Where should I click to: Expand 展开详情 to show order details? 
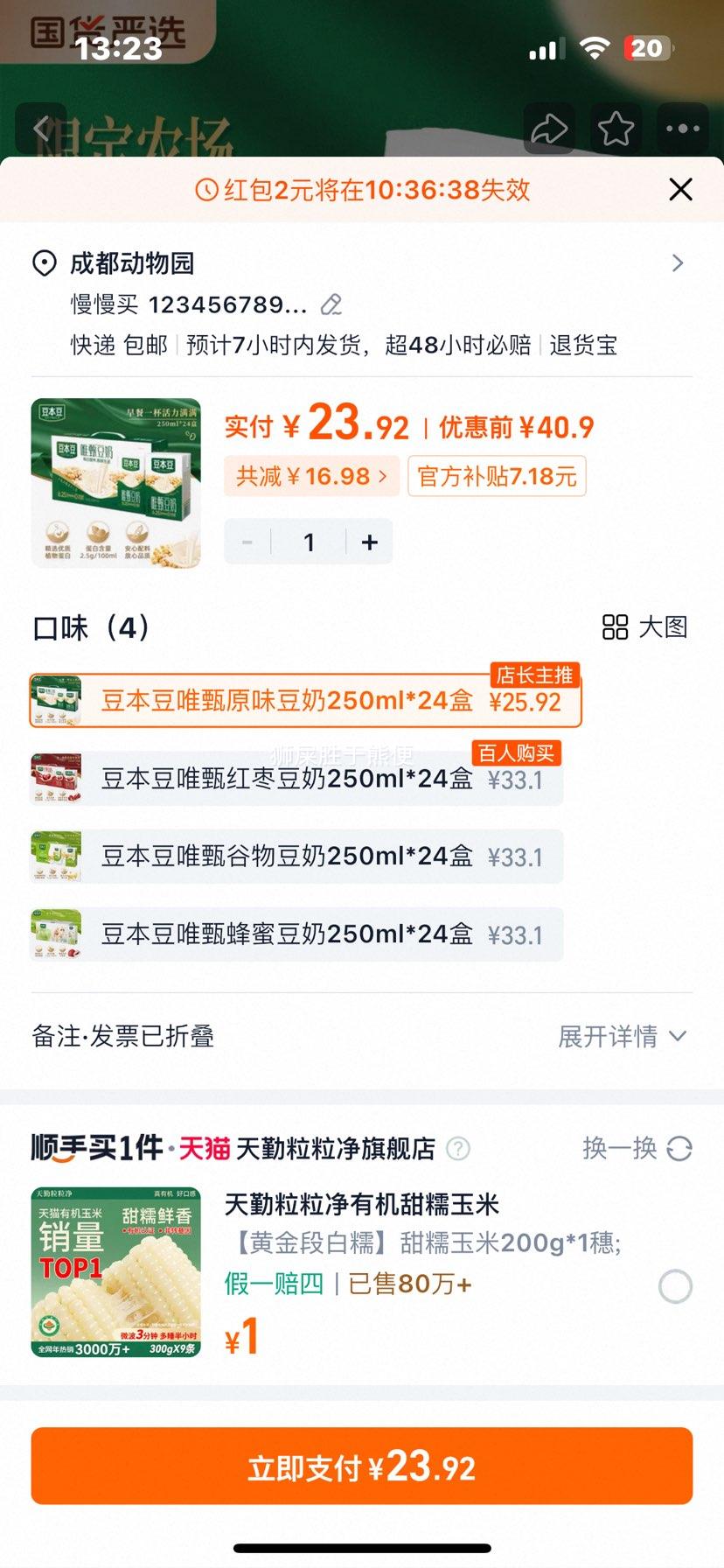click(623, 1036)
